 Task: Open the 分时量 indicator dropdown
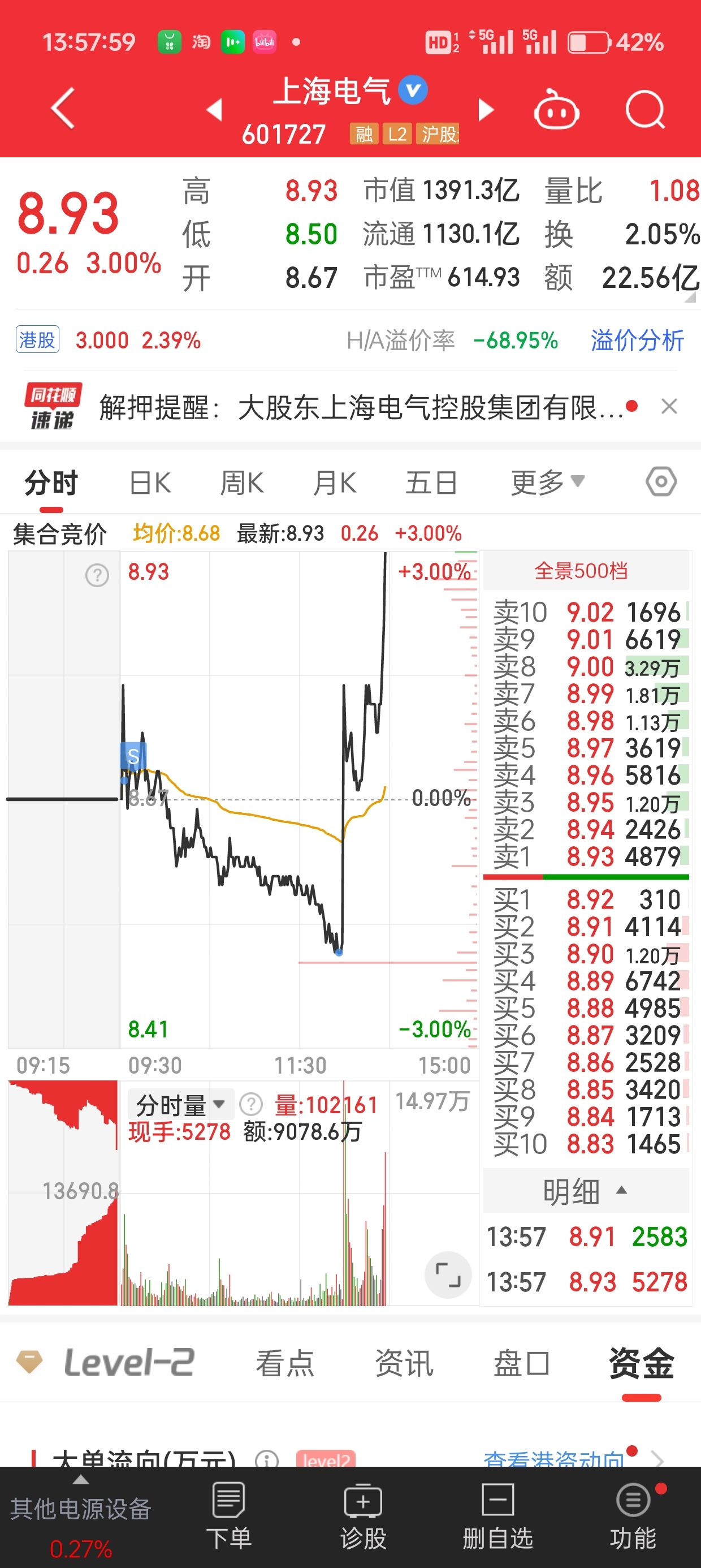coord(181,1104)
